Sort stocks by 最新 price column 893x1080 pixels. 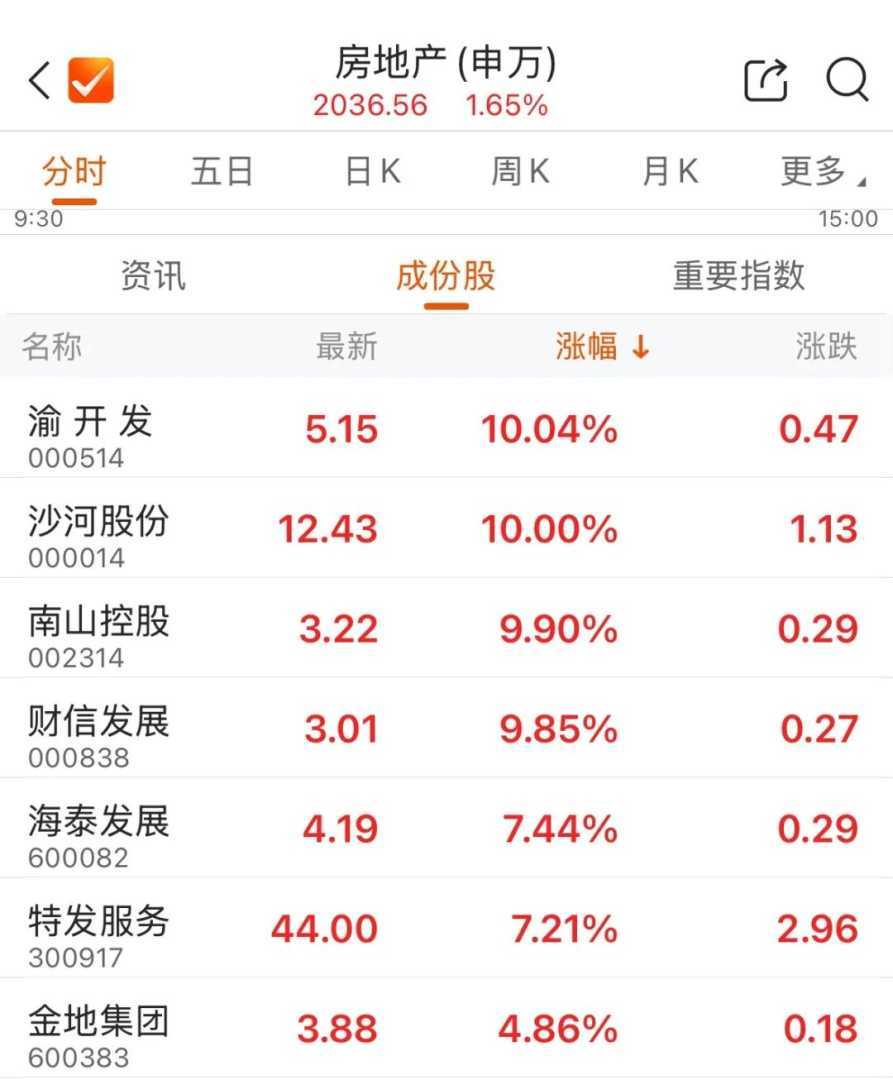click(x=346, y=347)
